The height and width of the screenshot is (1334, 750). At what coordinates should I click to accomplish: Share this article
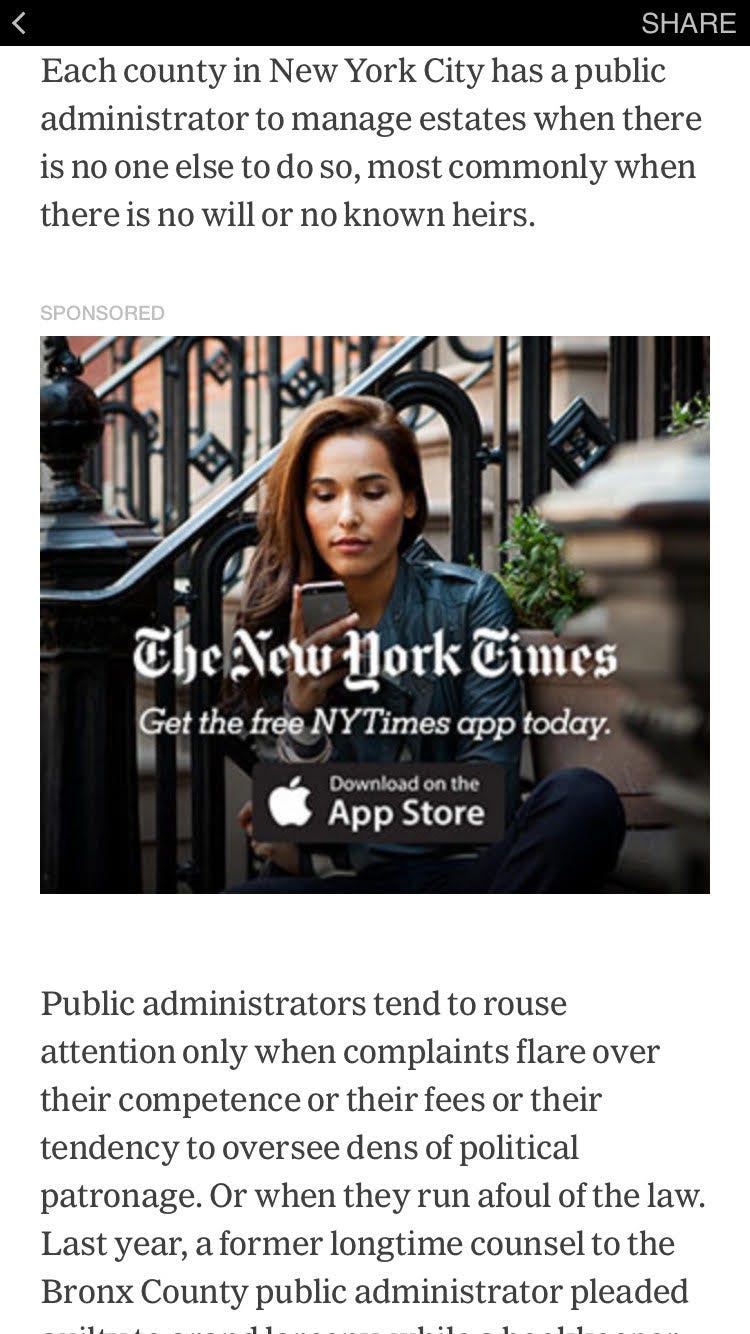click(688, 23)
